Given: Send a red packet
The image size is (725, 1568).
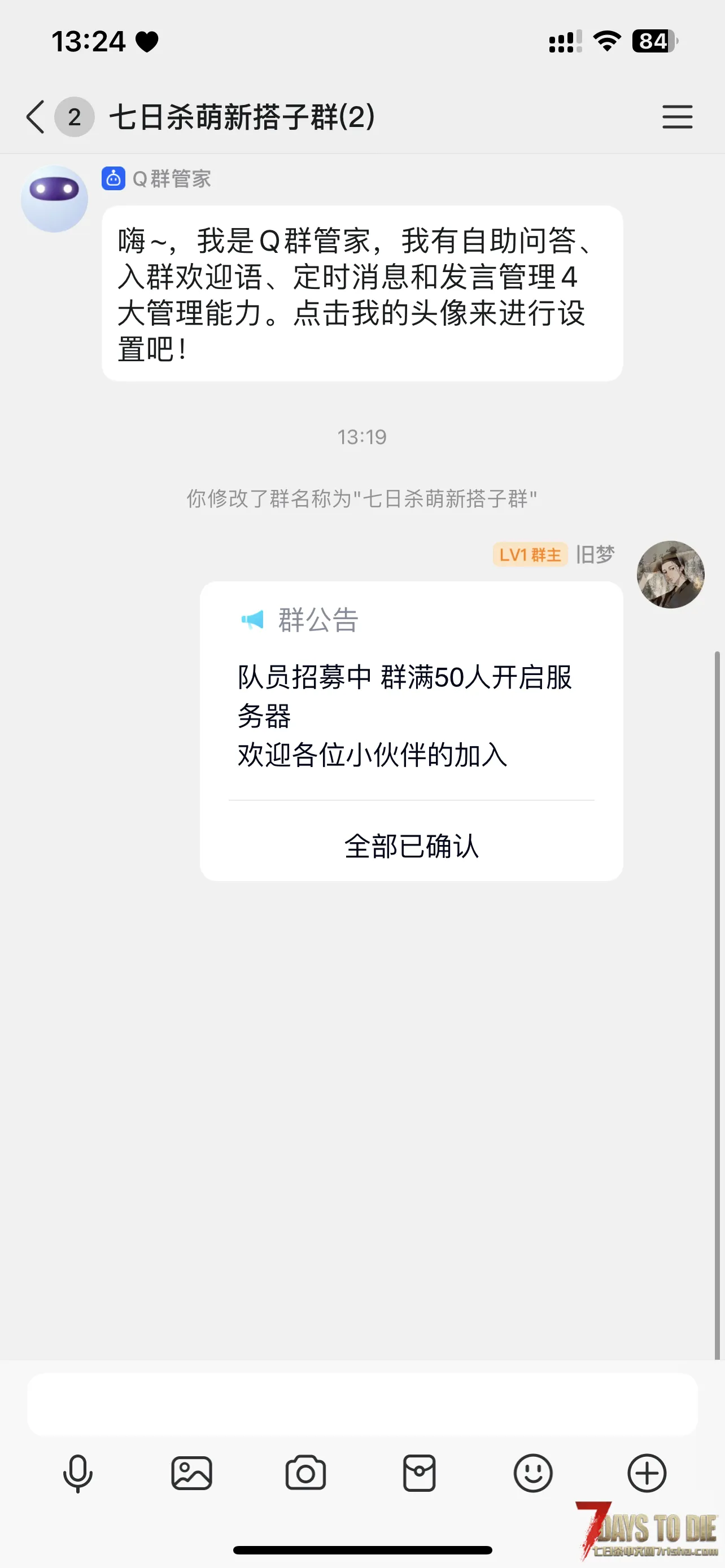Looking at the screenshot, I should pos(420,1473).
